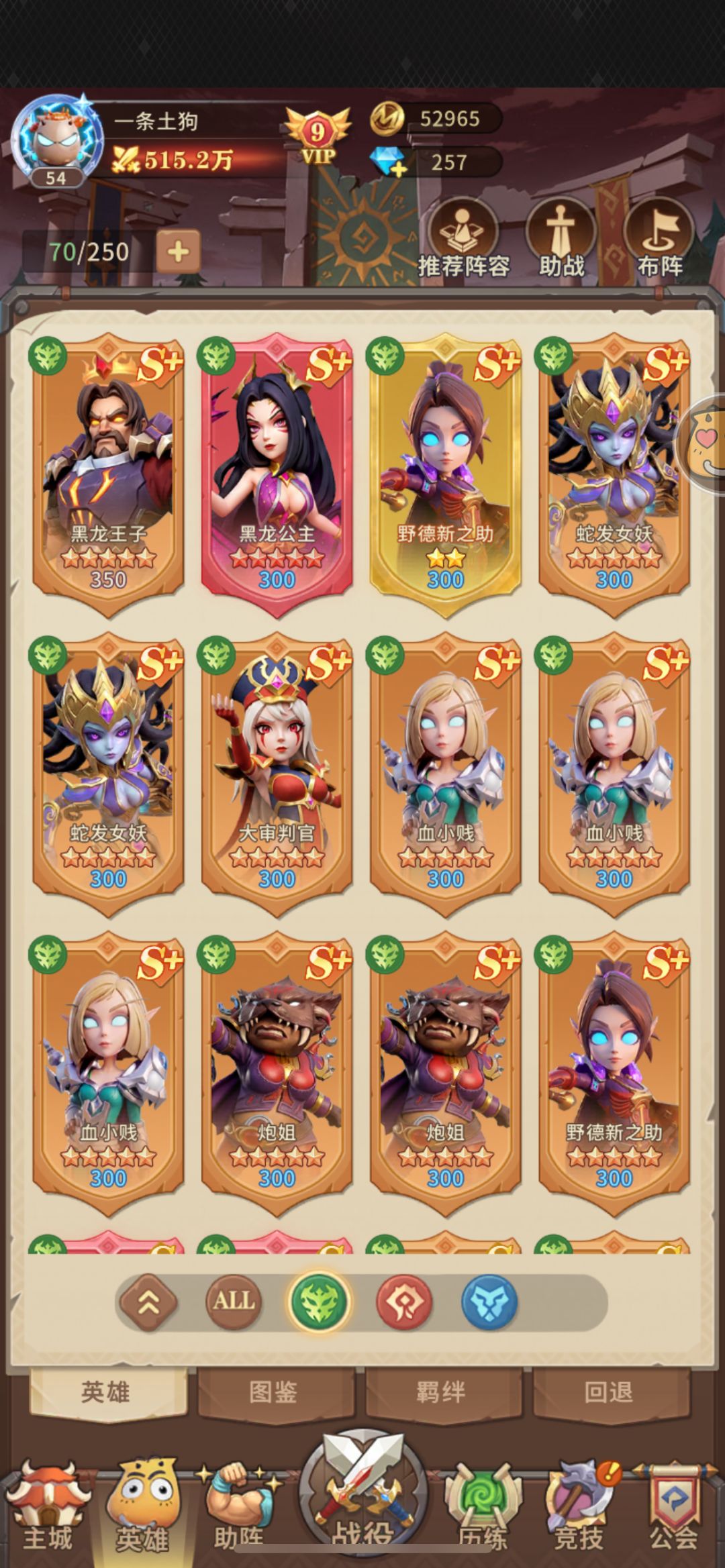Filter heroes by the red faction

pos(404,1303)
